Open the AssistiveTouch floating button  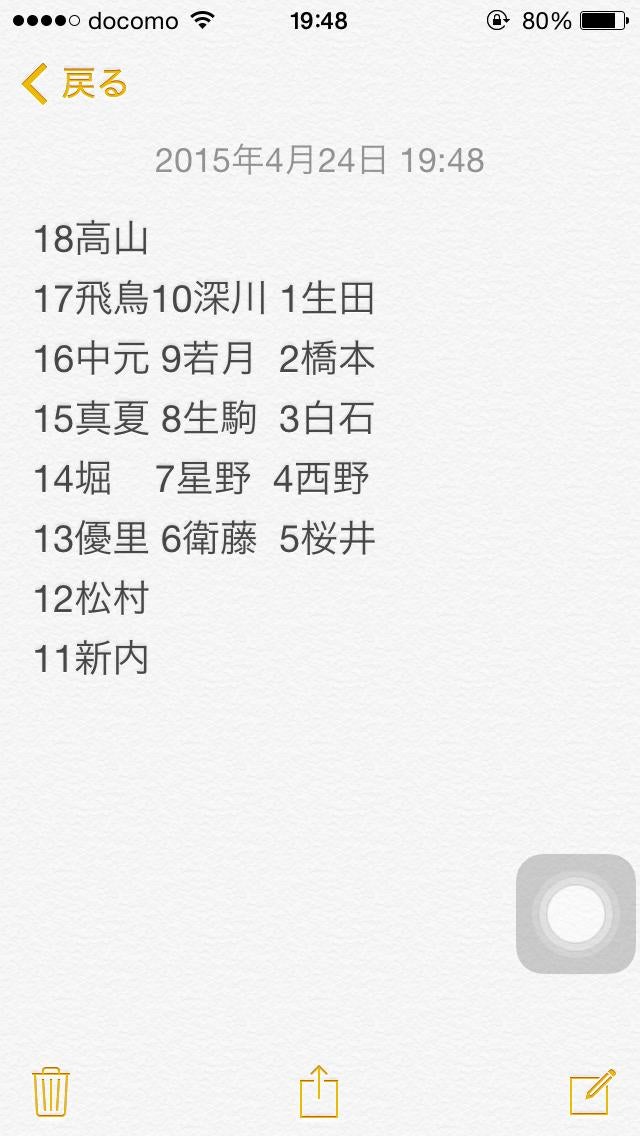(575, 914)
